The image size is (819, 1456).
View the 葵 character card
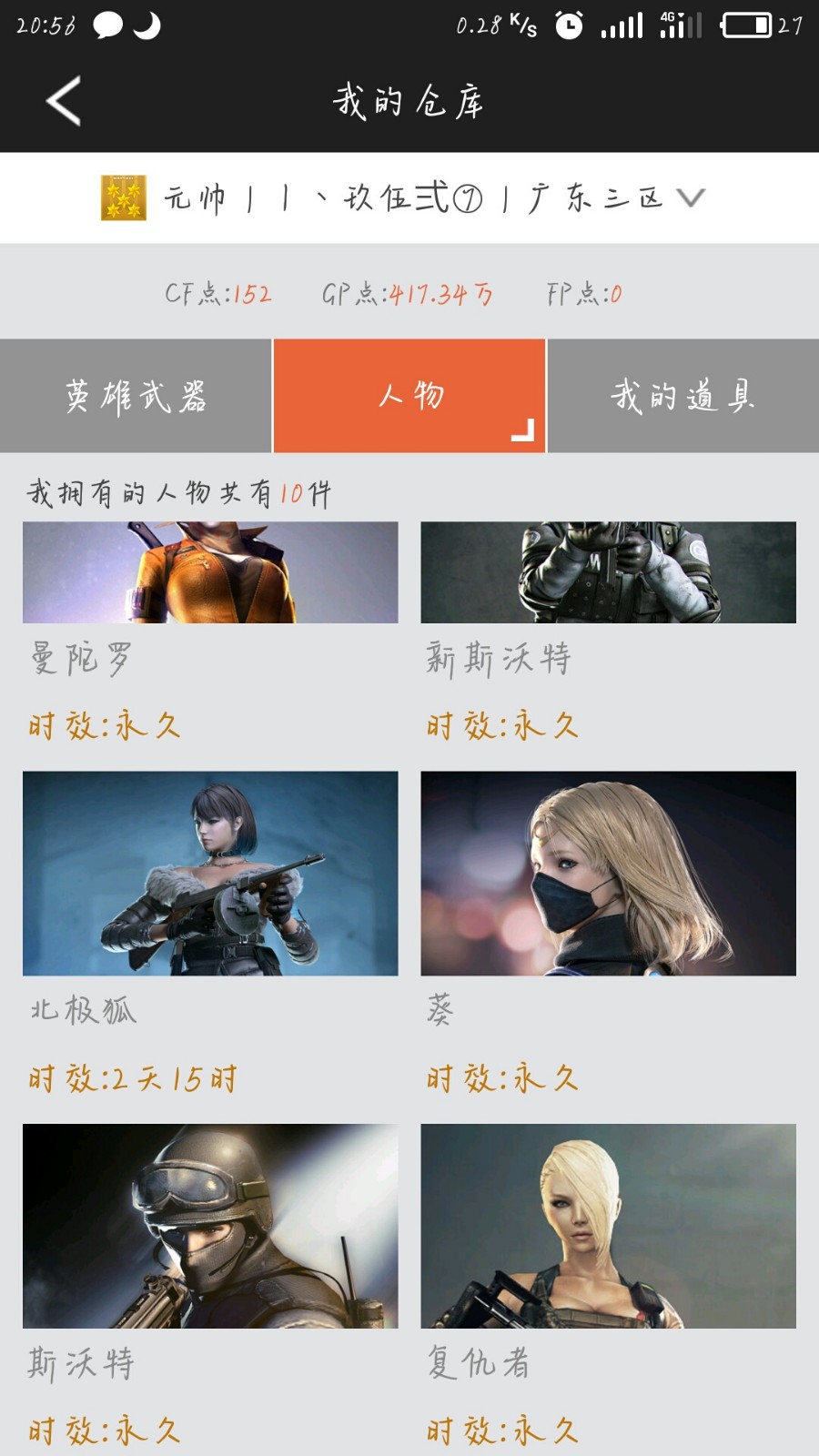tap(608, 874)
